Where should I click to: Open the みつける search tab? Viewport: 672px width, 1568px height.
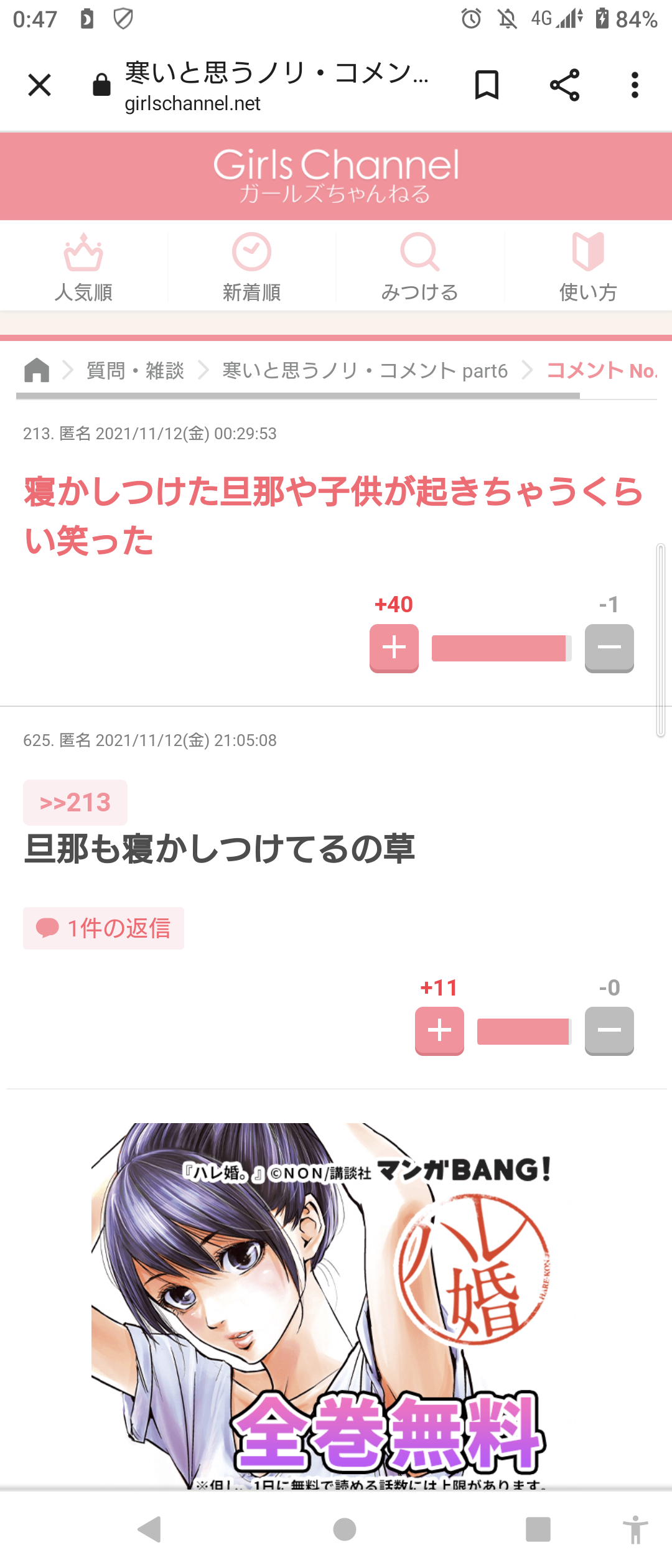point(420,268)
